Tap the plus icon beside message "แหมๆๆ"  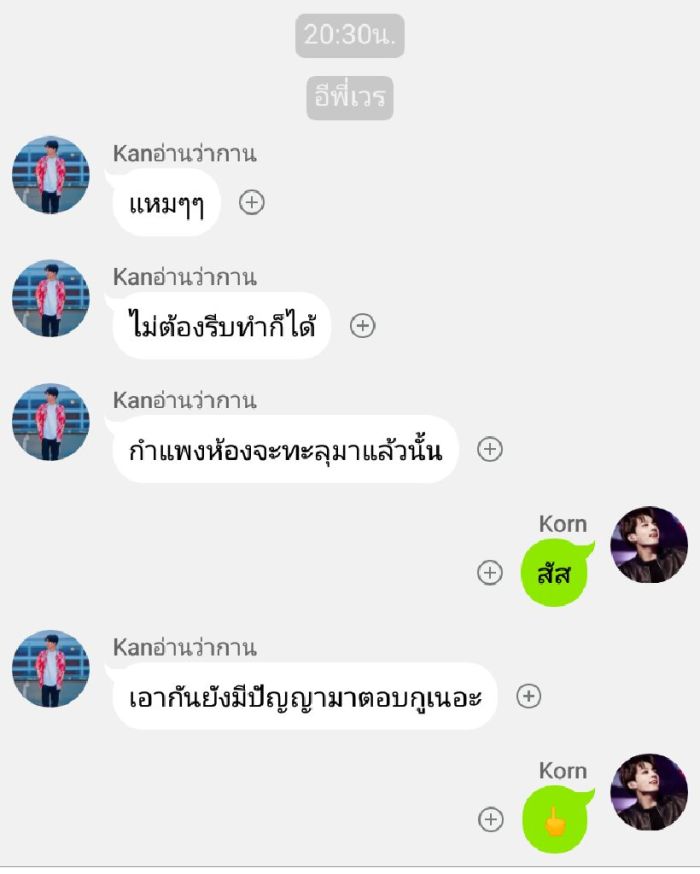tap(252, 203)
